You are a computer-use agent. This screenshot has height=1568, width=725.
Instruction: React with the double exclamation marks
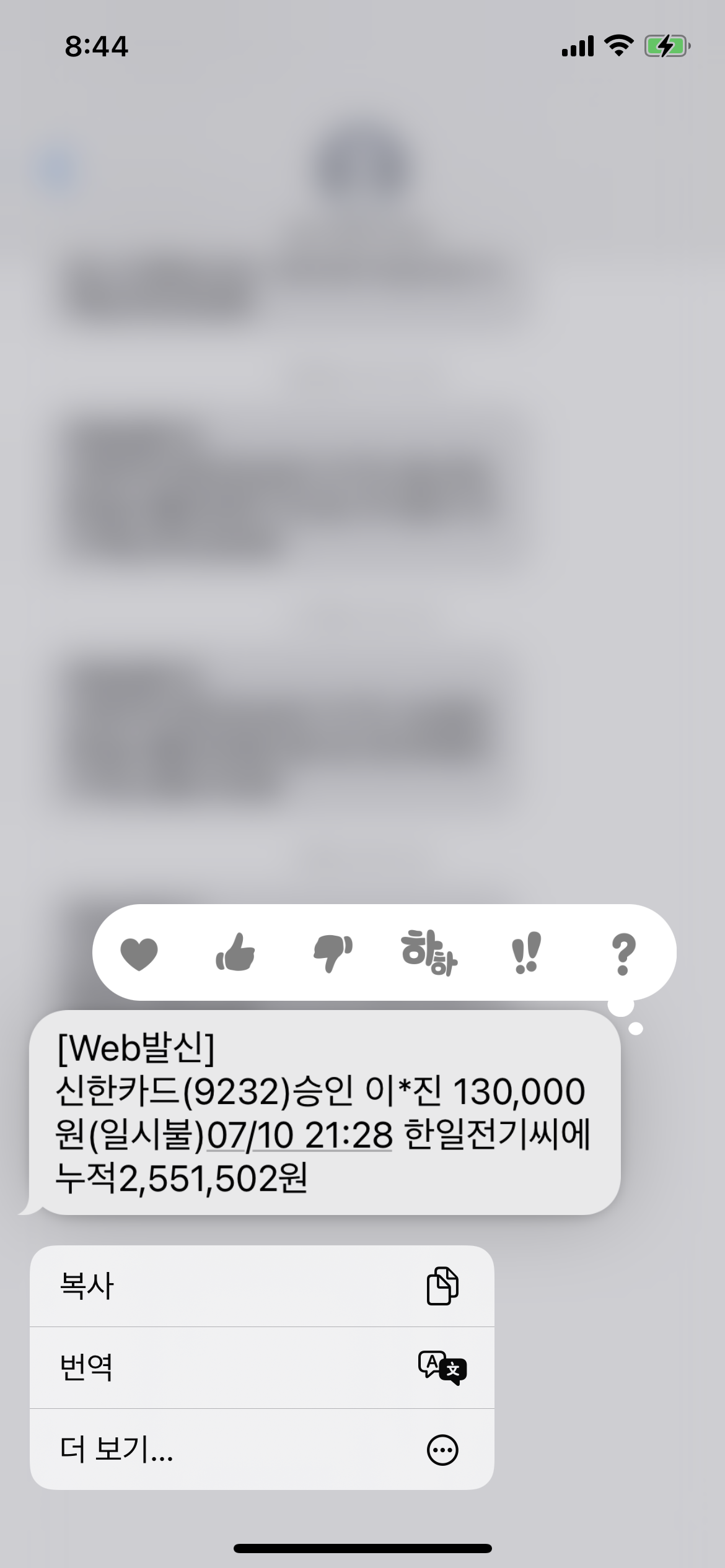point(526,954)
